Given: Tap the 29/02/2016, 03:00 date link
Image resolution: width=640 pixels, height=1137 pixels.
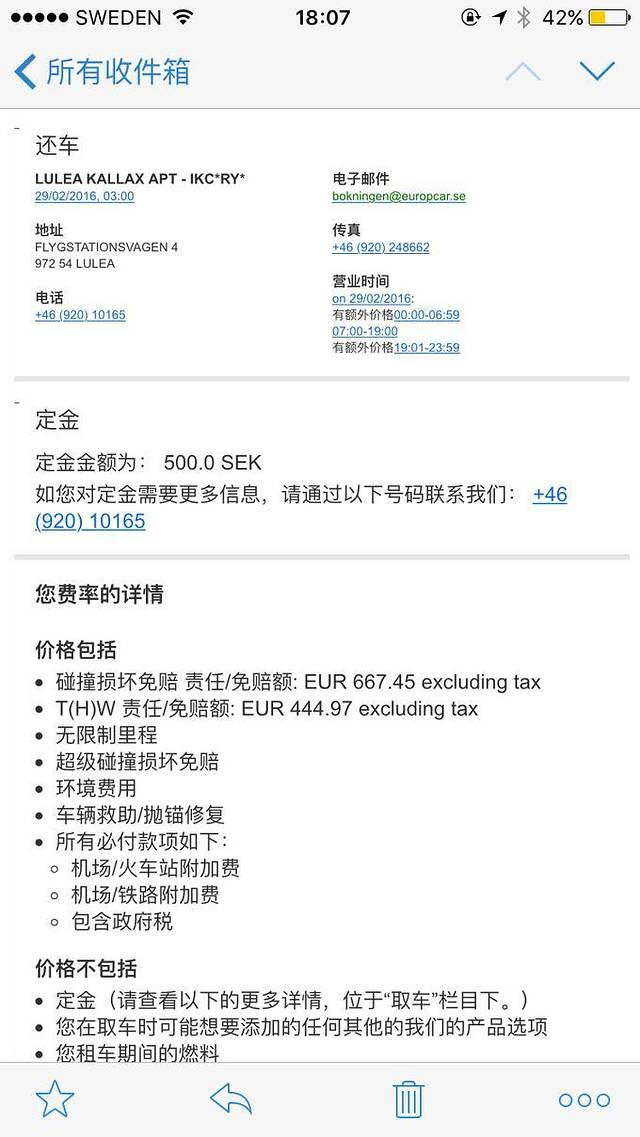Looking at the screenshot, I should [84, 196].
